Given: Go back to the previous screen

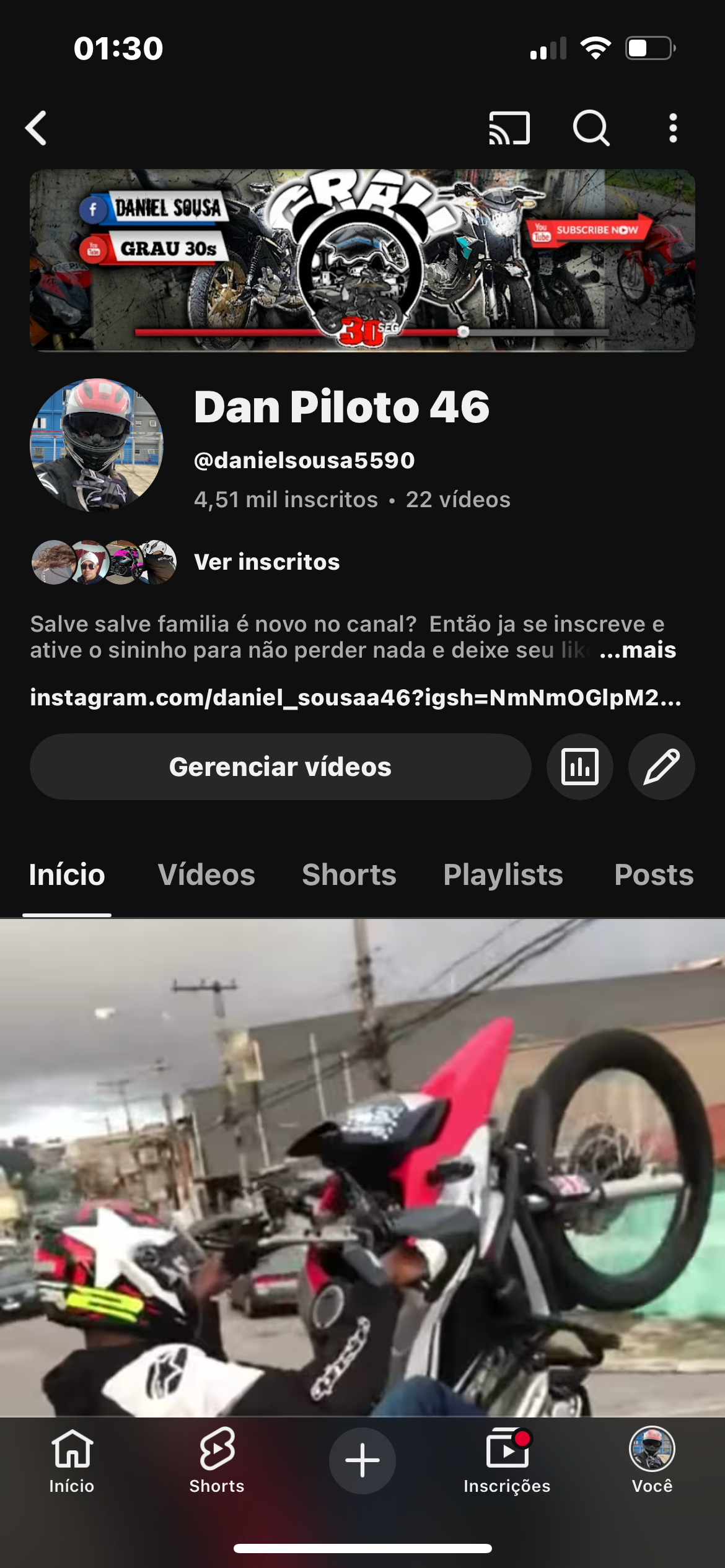Looking at the screenshot, I should click(36, 128).
